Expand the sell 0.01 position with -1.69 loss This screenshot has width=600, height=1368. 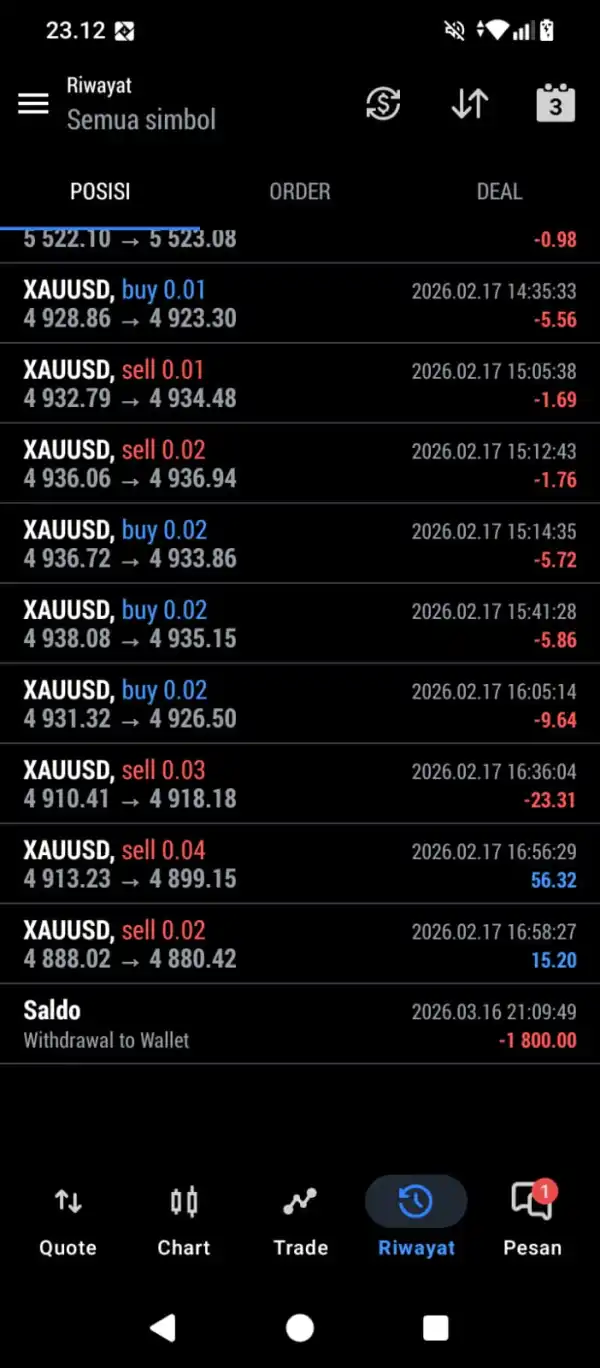[300, 384]
